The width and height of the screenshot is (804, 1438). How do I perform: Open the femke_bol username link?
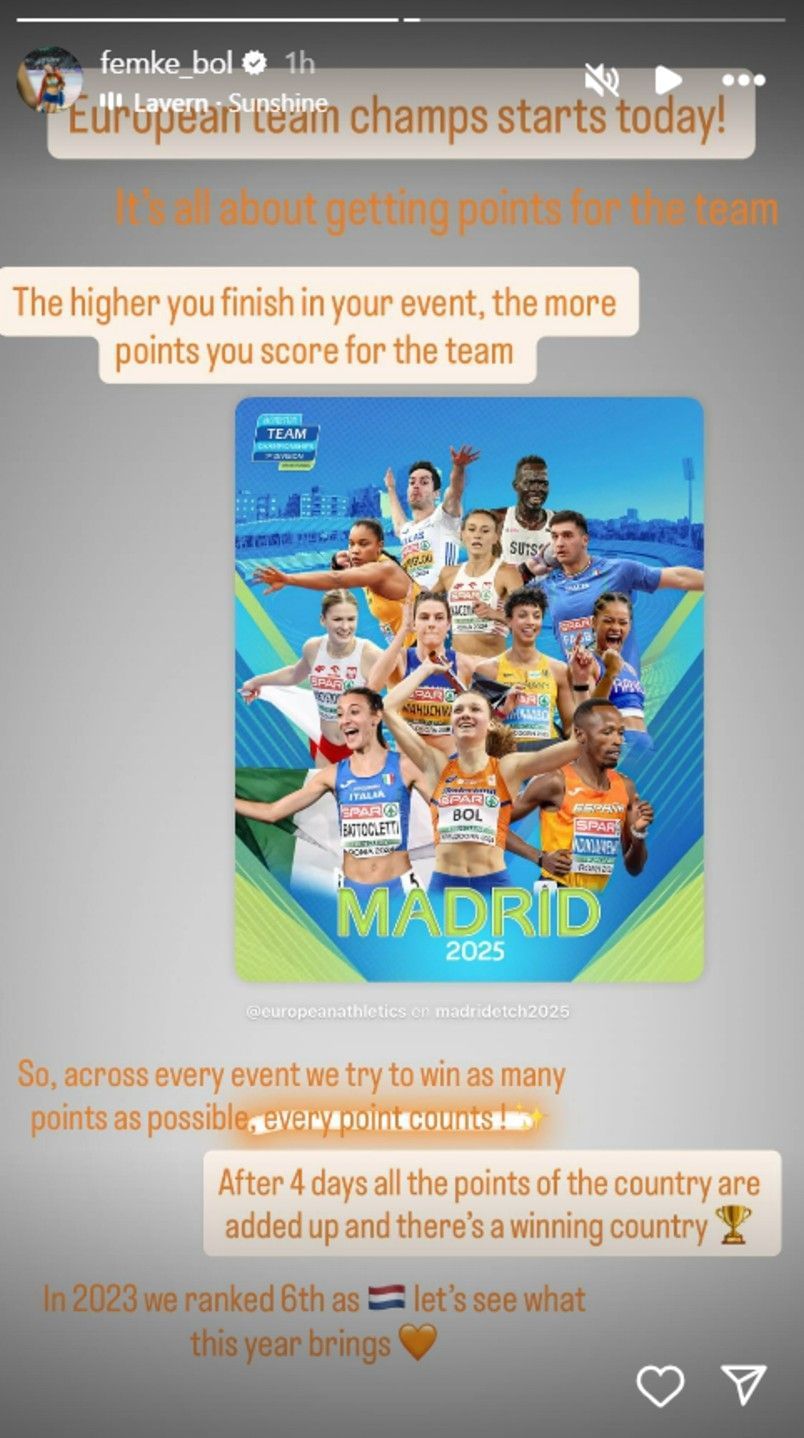pyautogui.click(x=166, y=64)
